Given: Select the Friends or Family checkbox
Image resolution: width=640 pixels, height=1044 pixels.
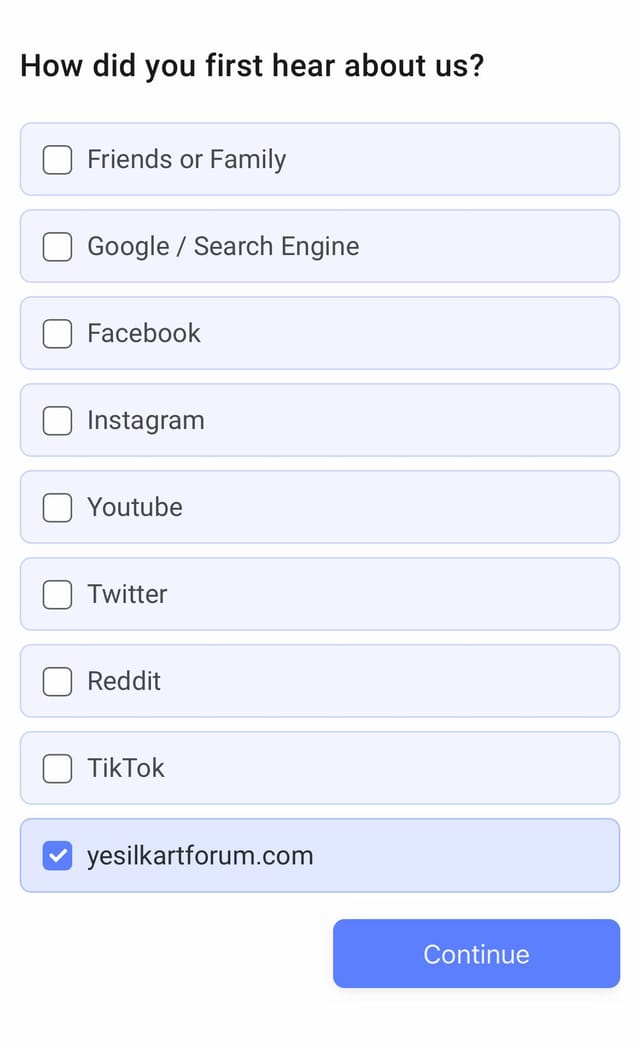Looking at the screenshot, I should pyautogui.click(x=57, y=160).
